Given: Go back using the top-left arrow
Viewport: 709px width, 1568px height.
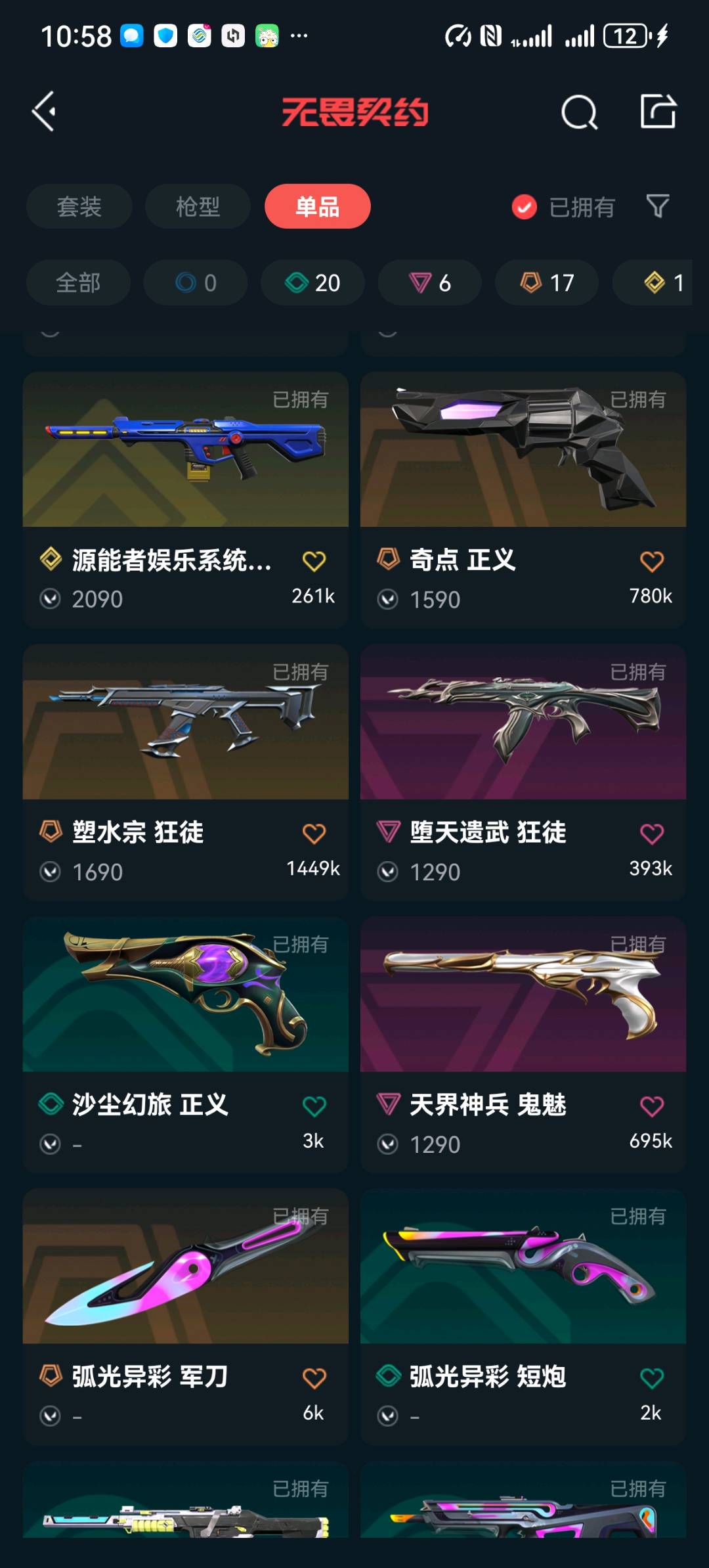Looking at the screenshot, I should 45,112.
